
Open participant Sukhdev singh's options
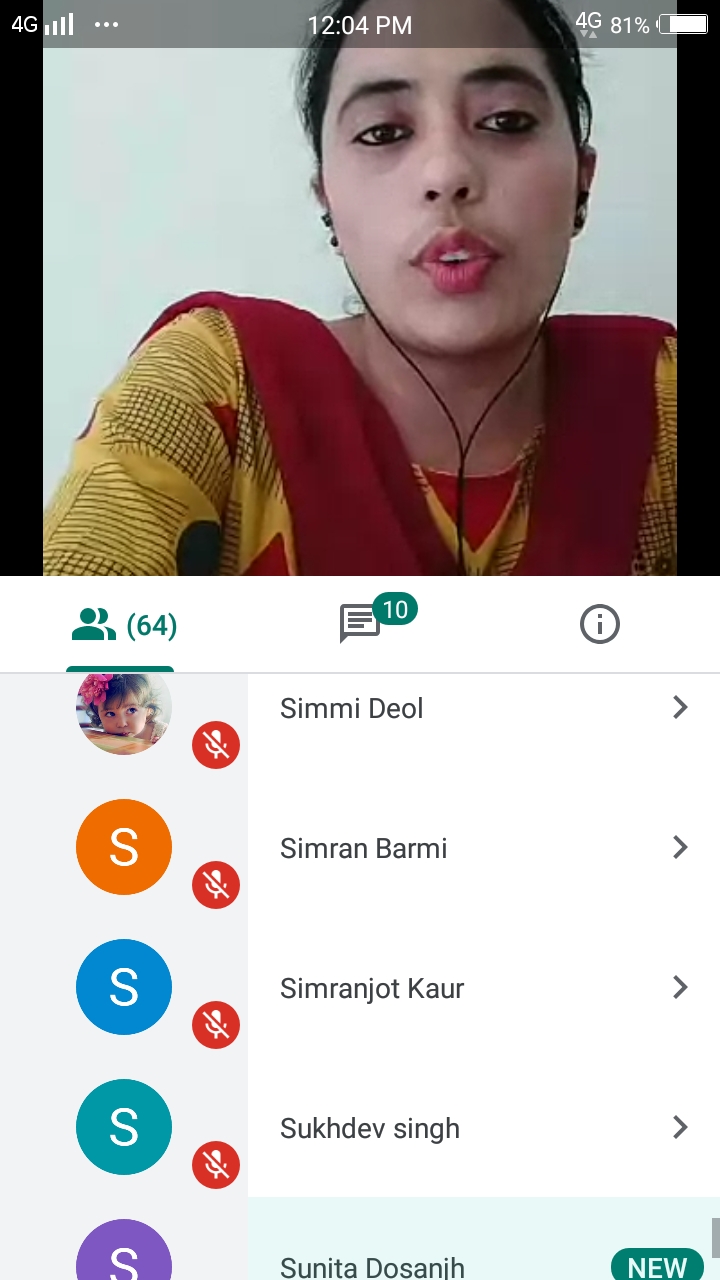(x=680, y=1128)
